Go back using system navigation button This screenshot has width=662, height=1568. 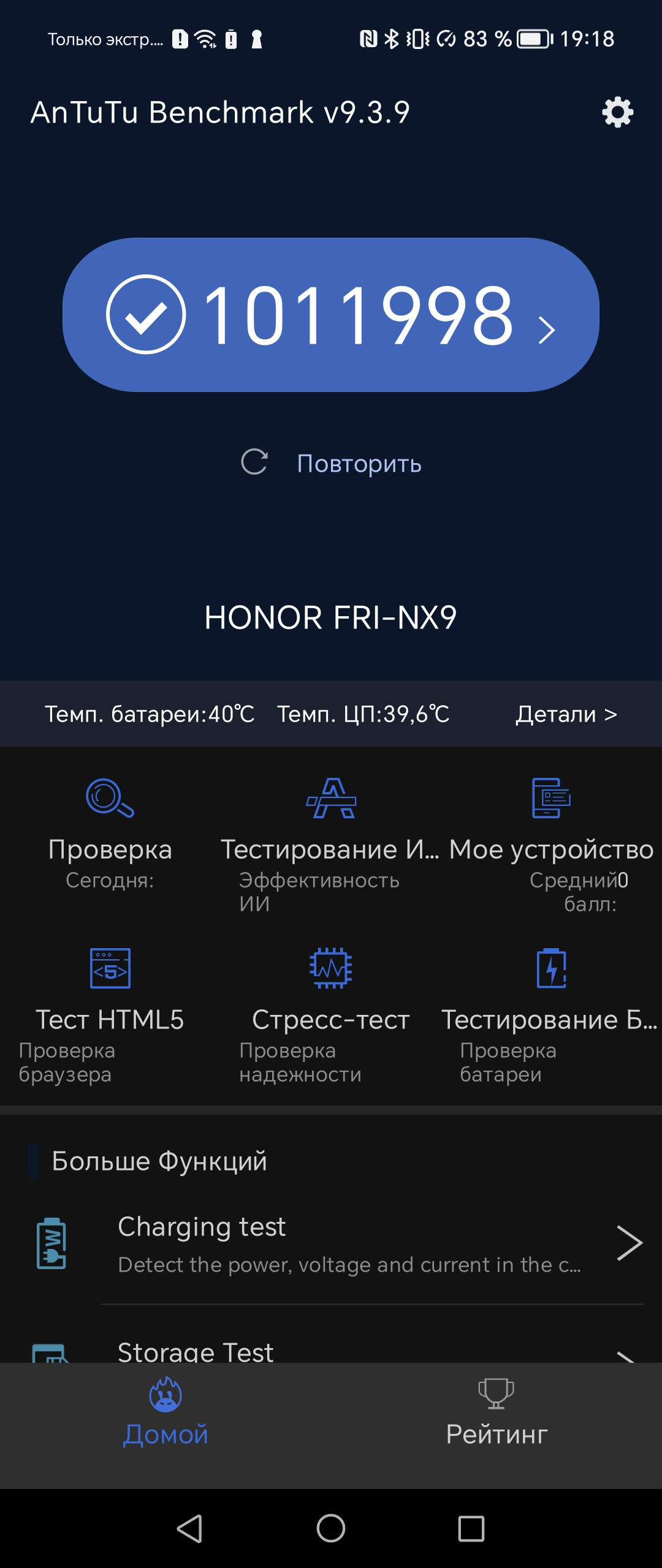coord(189,1529)
